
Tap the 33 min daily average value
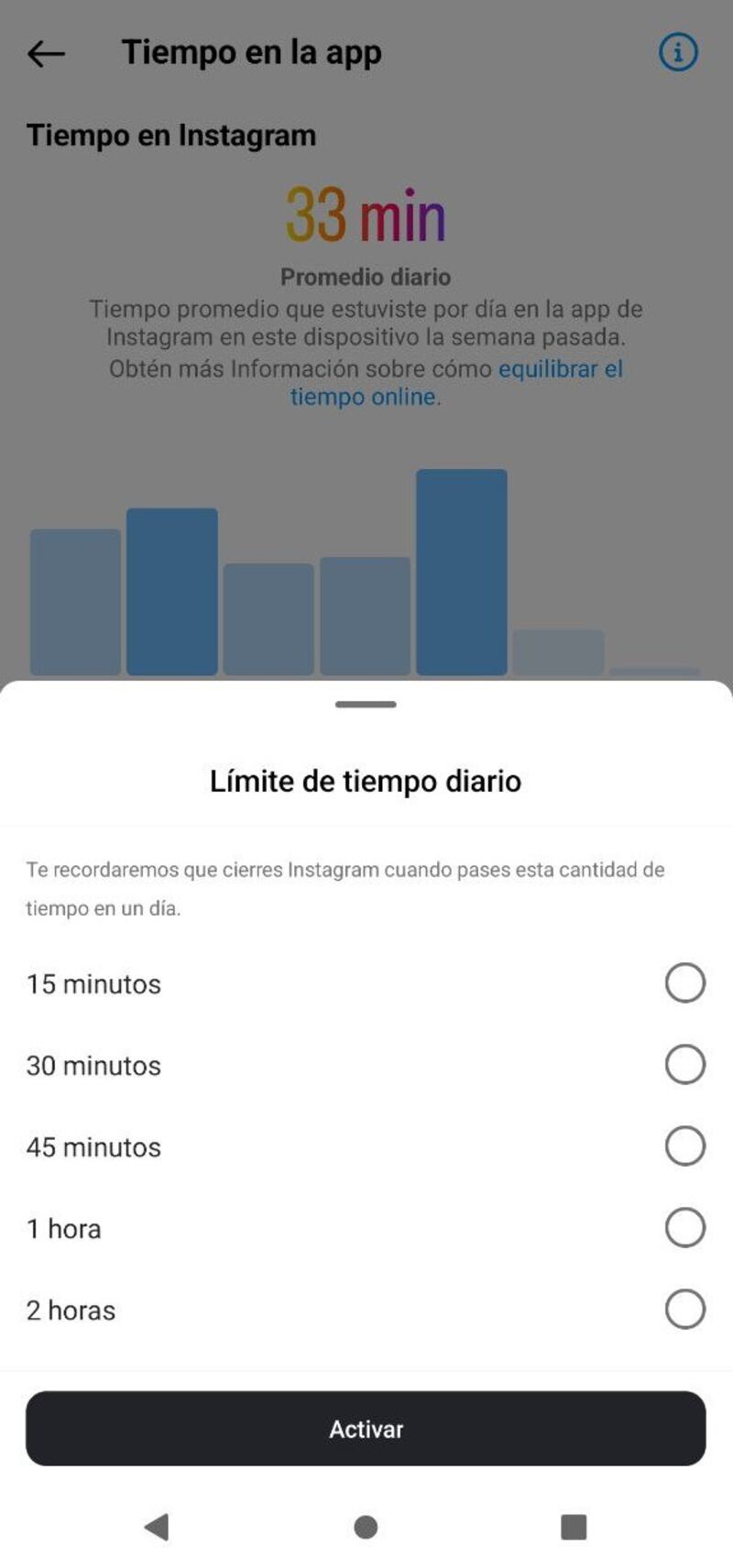[366, 215]
